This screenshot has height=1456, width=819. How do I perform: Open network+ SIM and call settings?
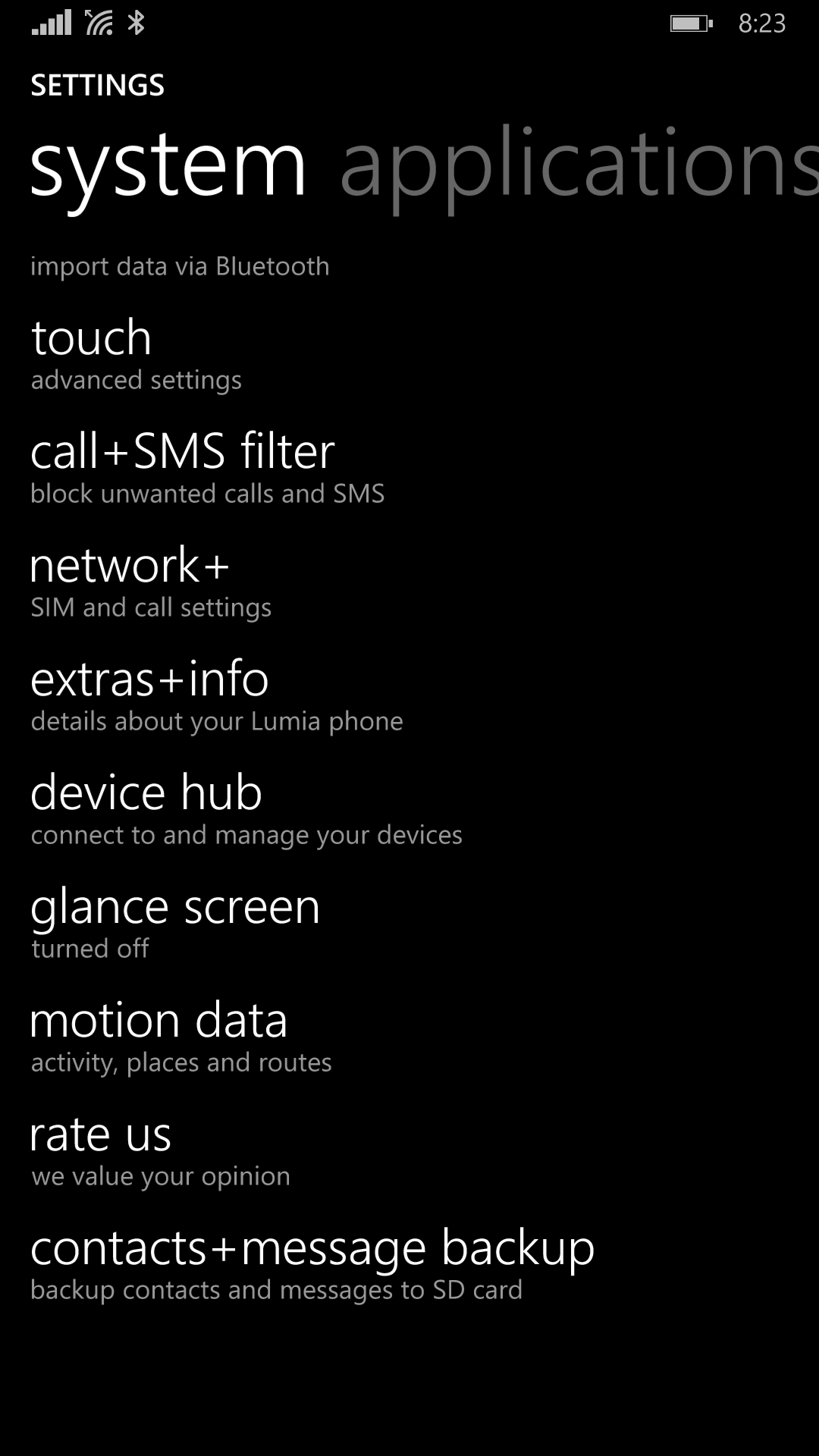coord(151,582)
